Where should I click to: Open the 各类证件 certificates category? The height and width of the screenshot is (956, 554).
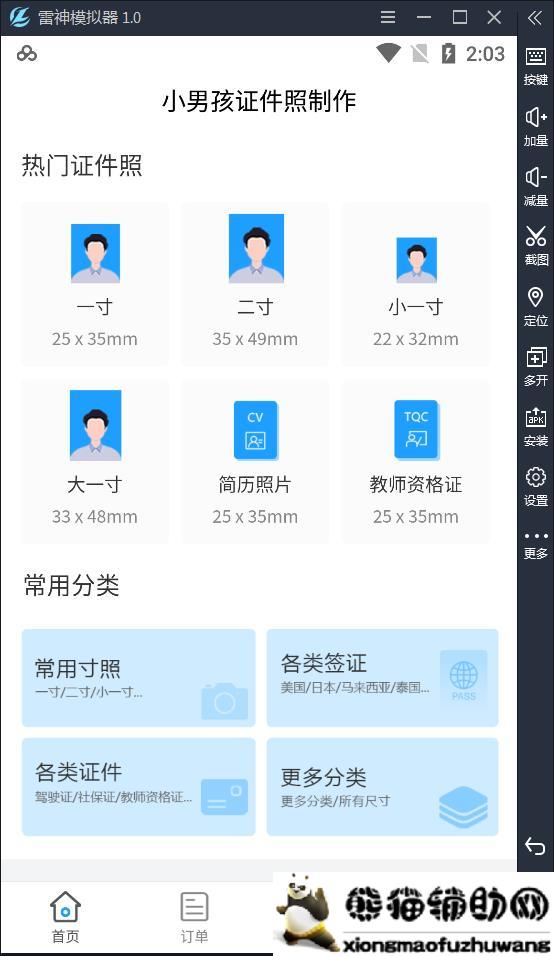pyautogui.click(x=138, y=787)
